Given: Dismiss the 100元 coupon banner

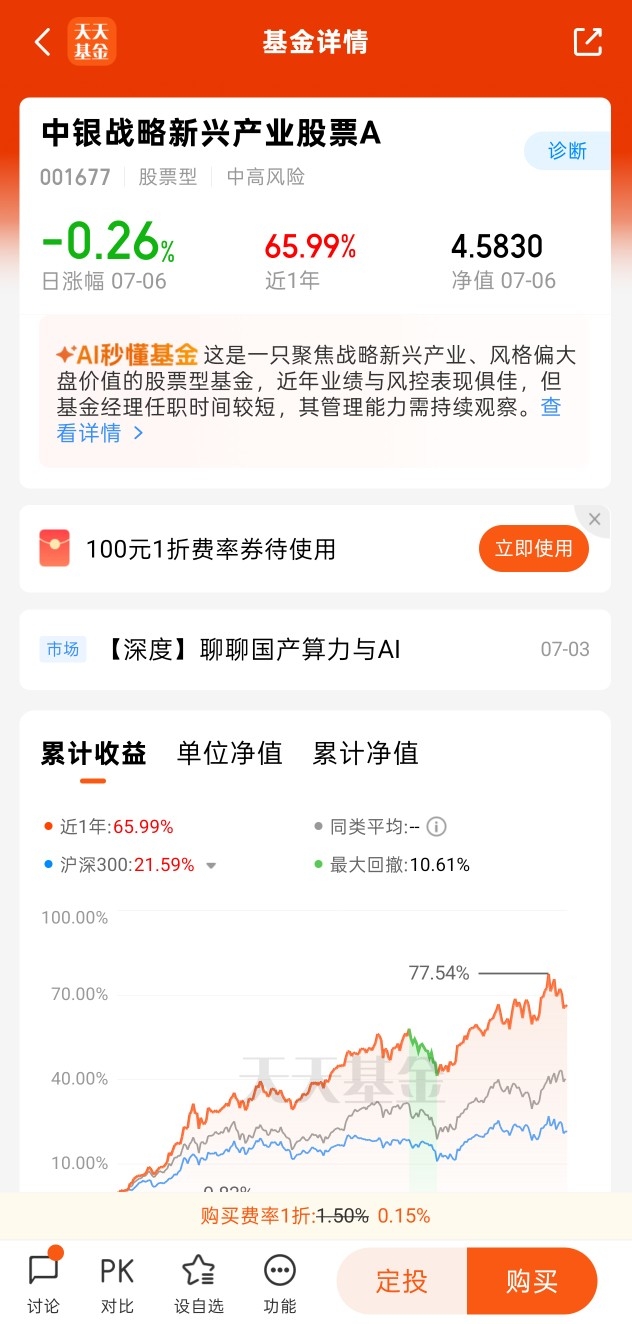Looking at the screenshot, I should [595, 519].
